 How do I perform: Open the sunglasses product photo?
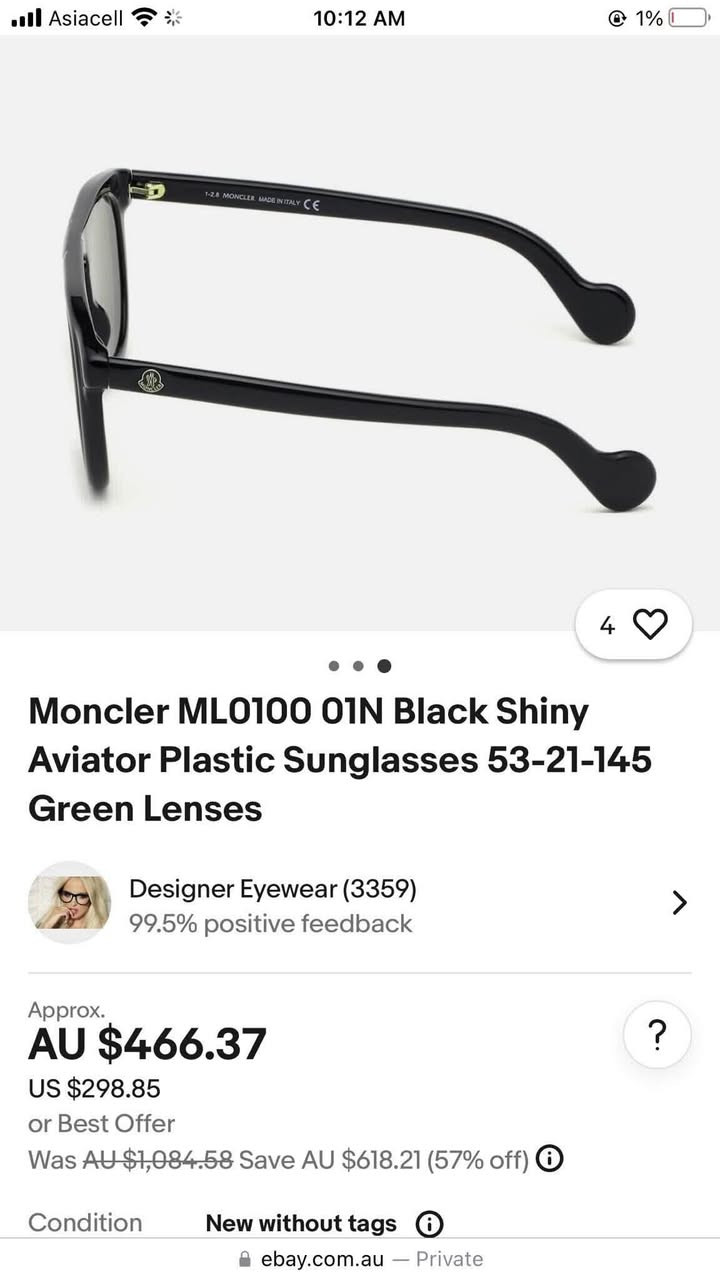pyautogui.click(x=360, y=333)
